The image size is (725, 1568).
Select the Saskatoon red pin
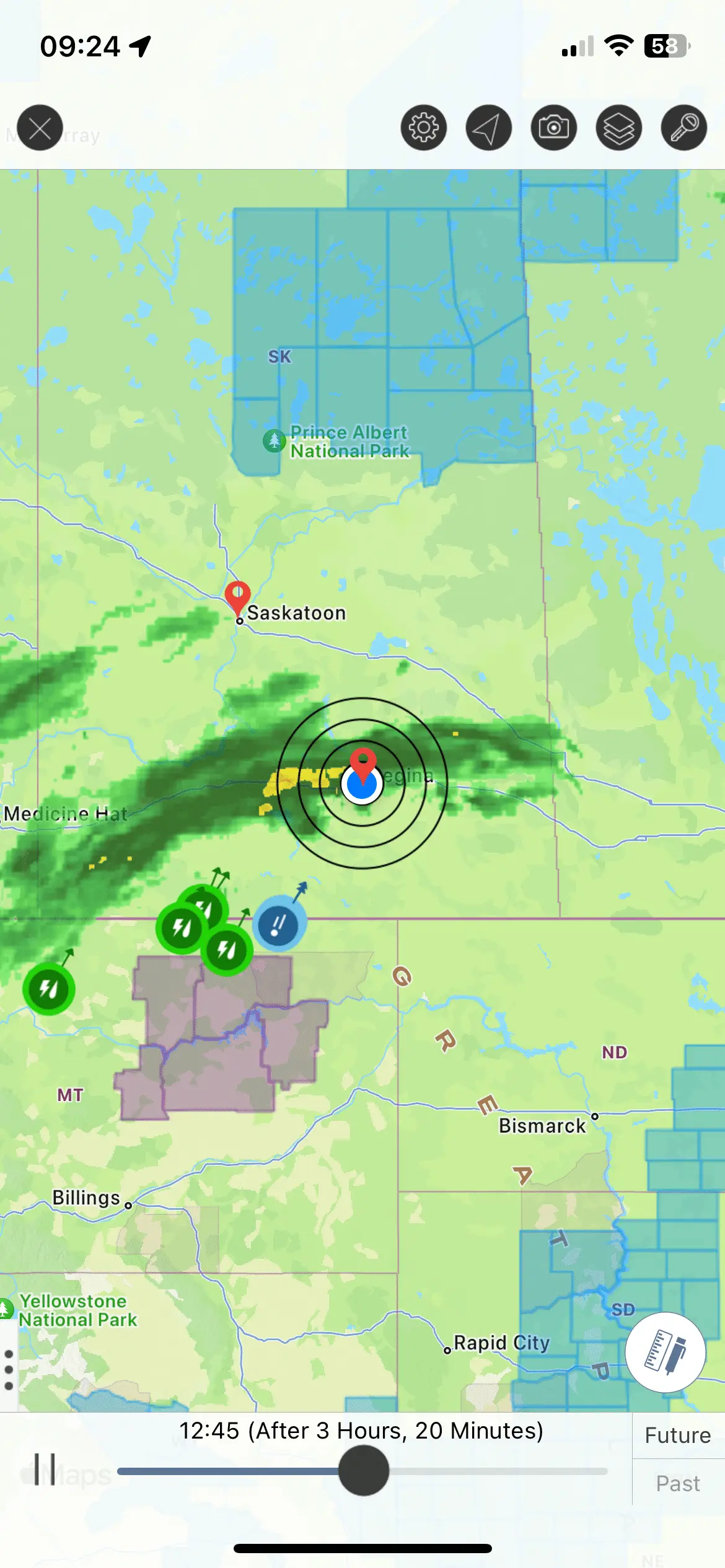(237, 597)
